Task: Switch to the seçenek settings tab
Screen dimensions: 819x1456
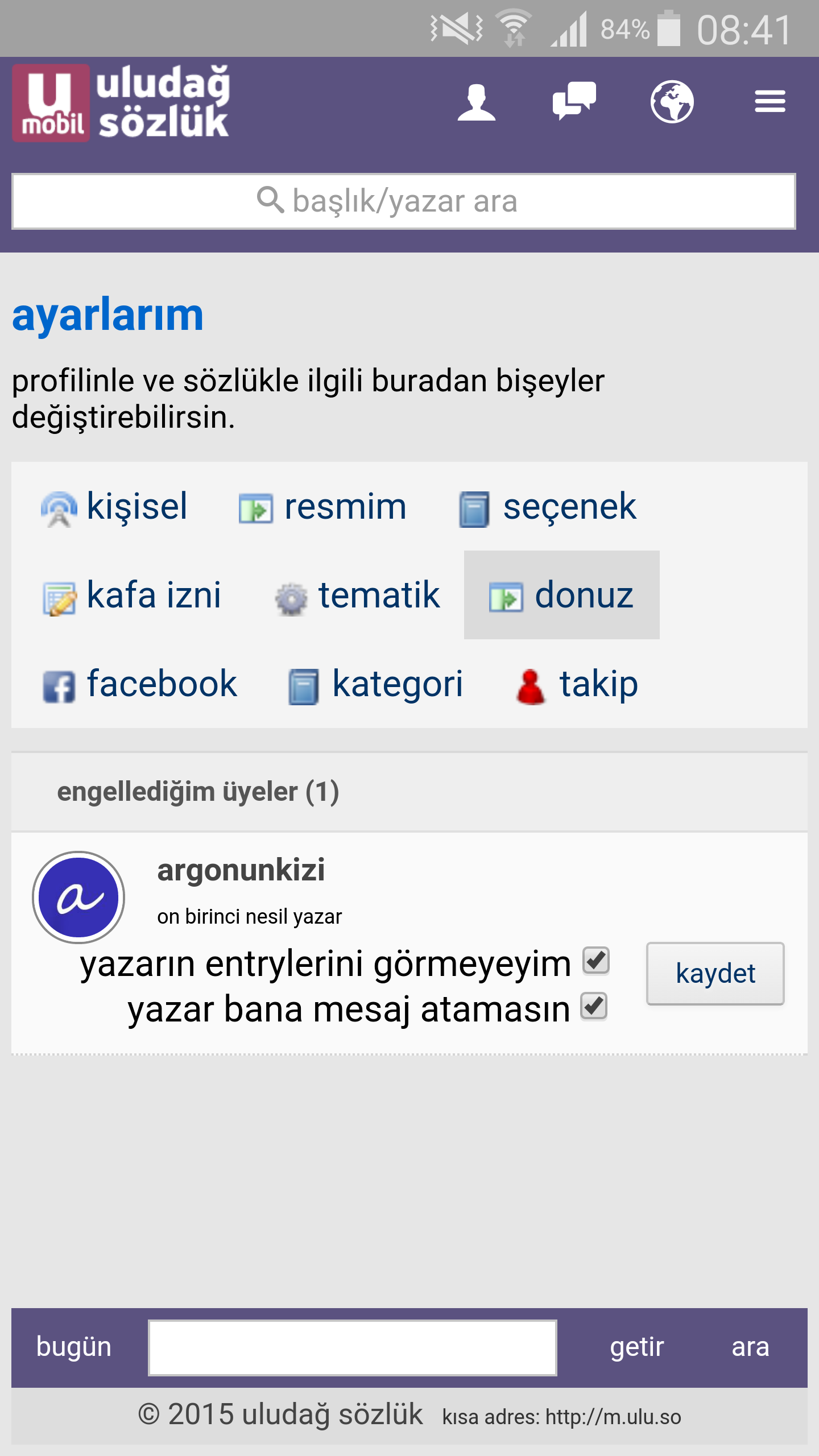Action: pyautogui.click(x=548, y=506)
